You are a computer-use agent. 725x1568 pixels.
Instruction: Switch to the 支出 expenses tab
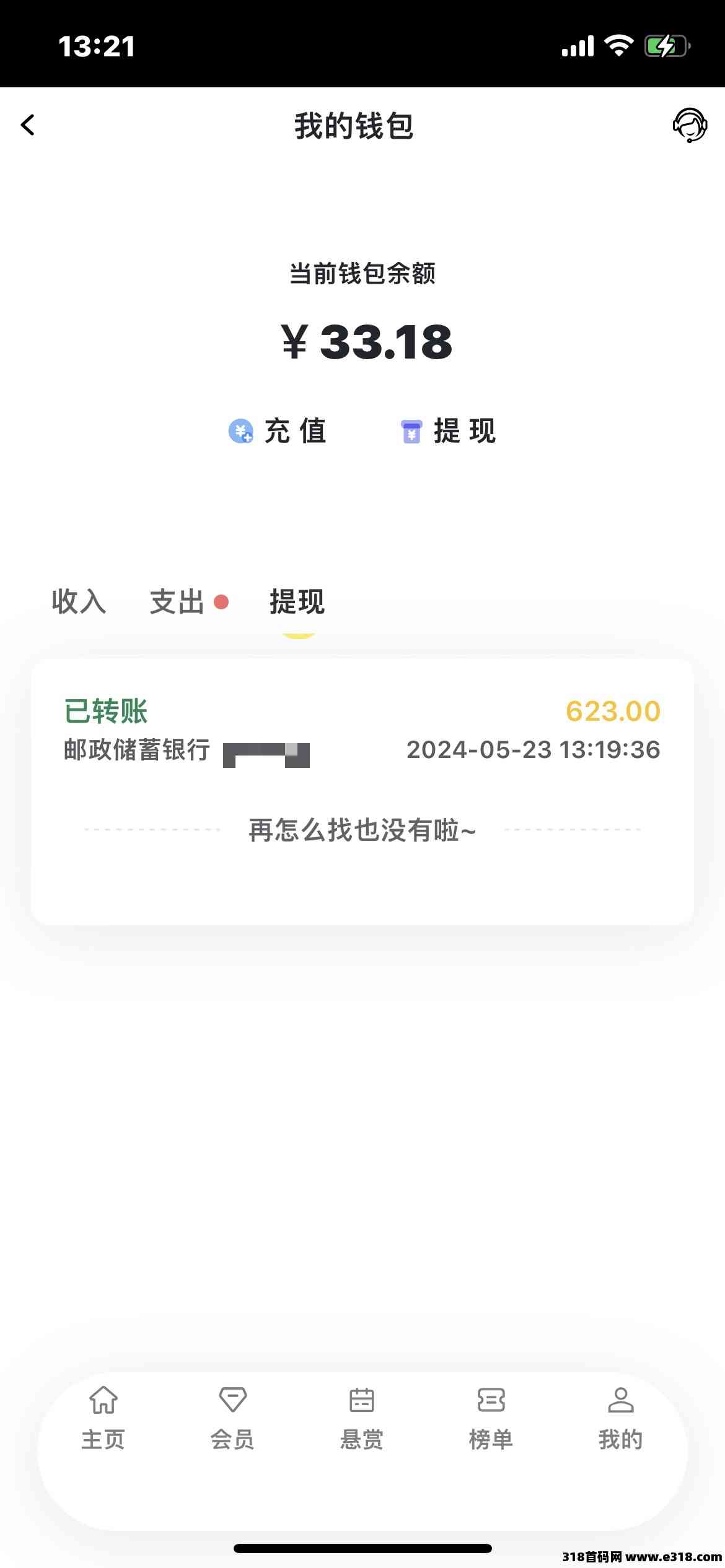pyautogui.click(x=177, y=601)
